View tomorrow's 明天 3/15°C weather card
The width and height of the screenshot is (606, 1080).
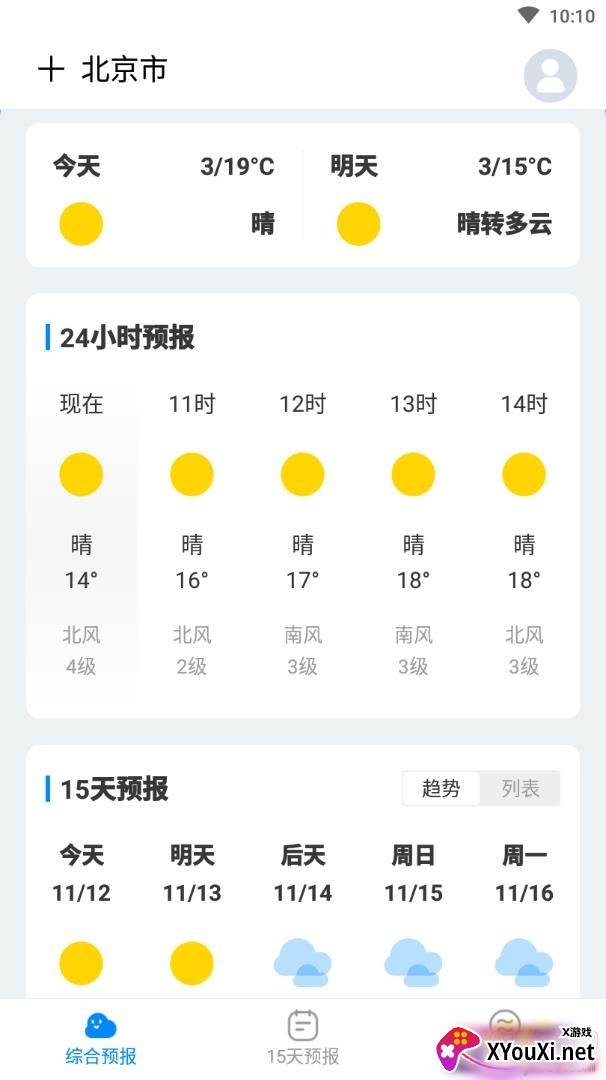point(441,195)
